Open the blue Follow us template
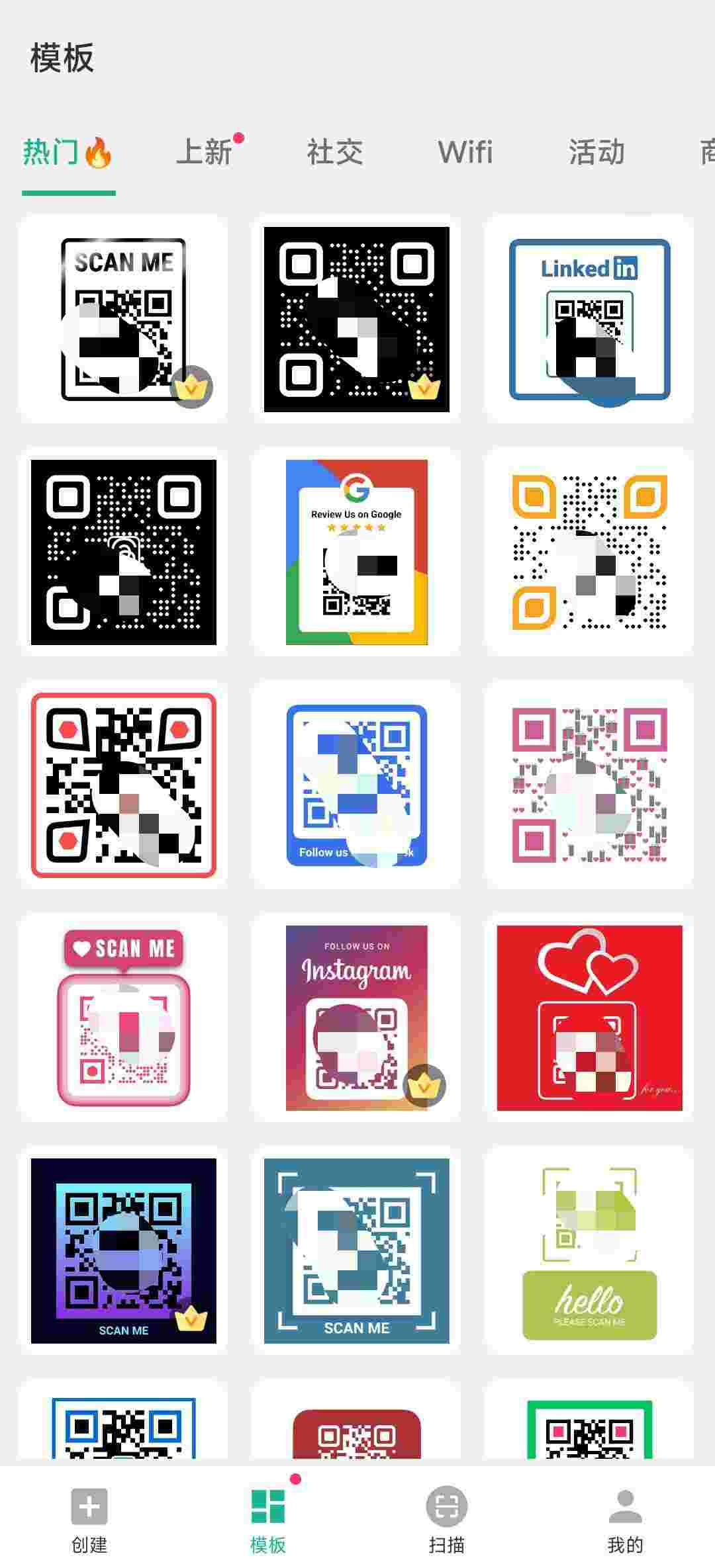The image size is (715, 1568). [356, 785]
